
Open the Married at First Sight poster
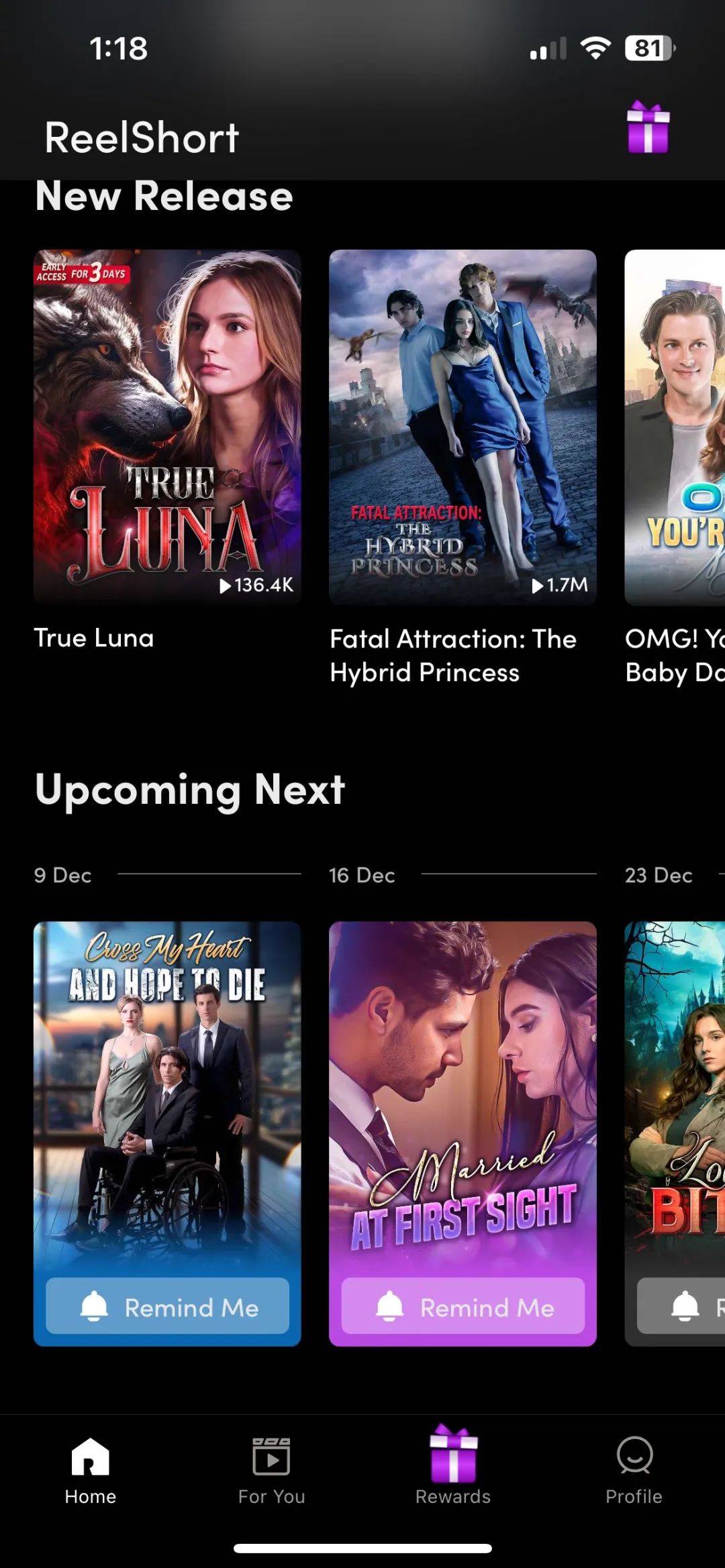click(463, 1094)
